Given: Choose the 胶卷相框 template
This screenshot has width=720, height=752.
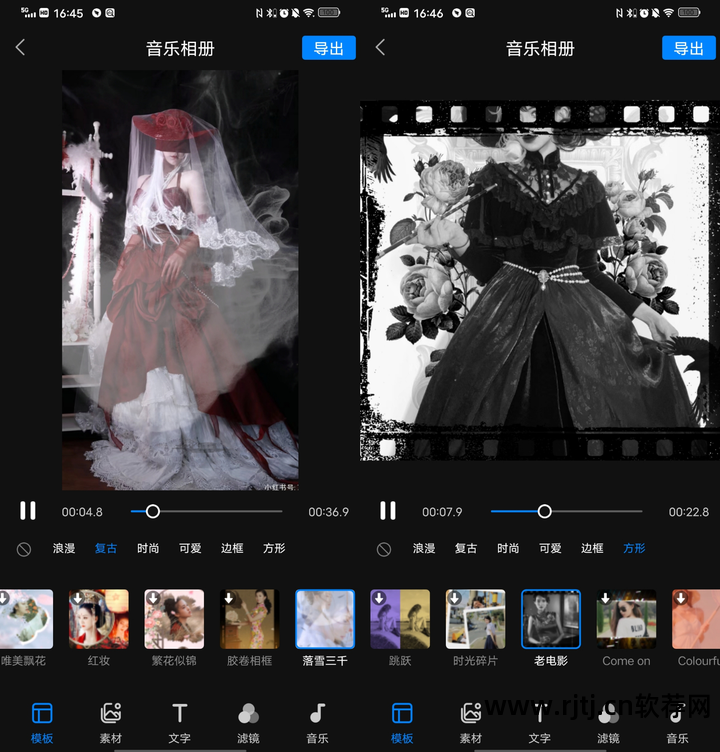Looking at the screenshot, I should point(249,619).
